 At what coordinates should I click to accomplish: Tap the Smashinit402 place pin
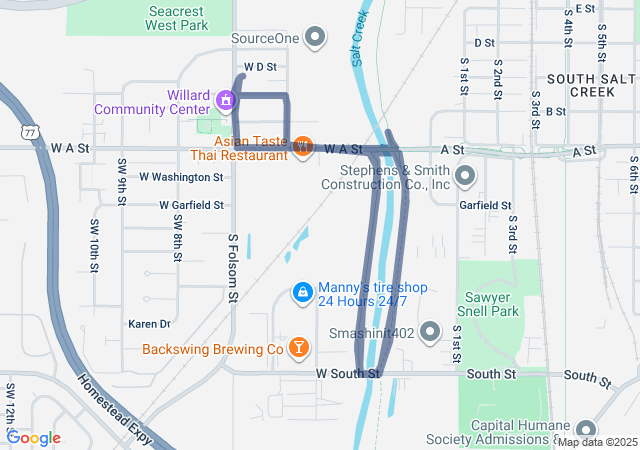430,330
